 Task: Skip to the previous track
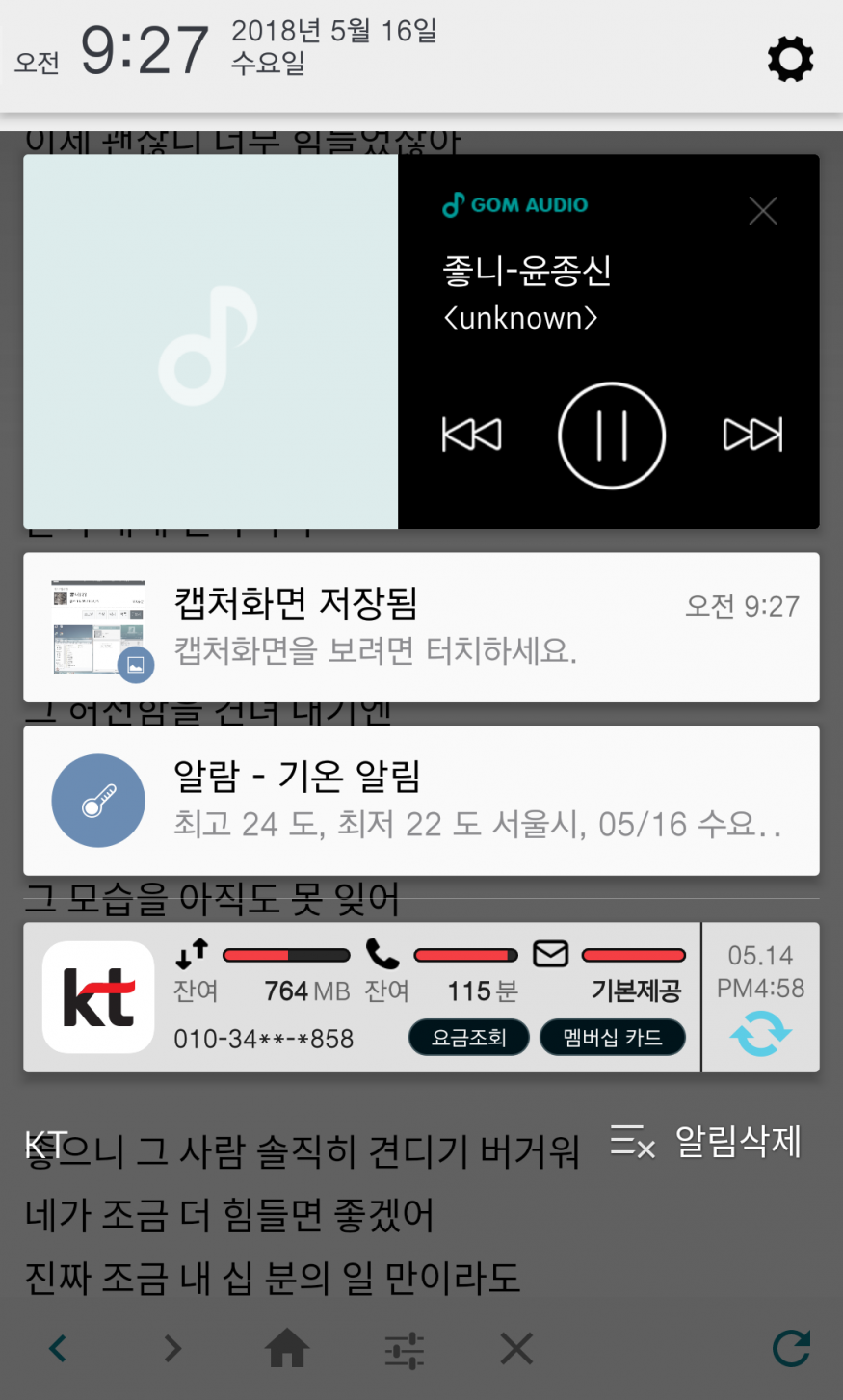(x=471, y=435)
